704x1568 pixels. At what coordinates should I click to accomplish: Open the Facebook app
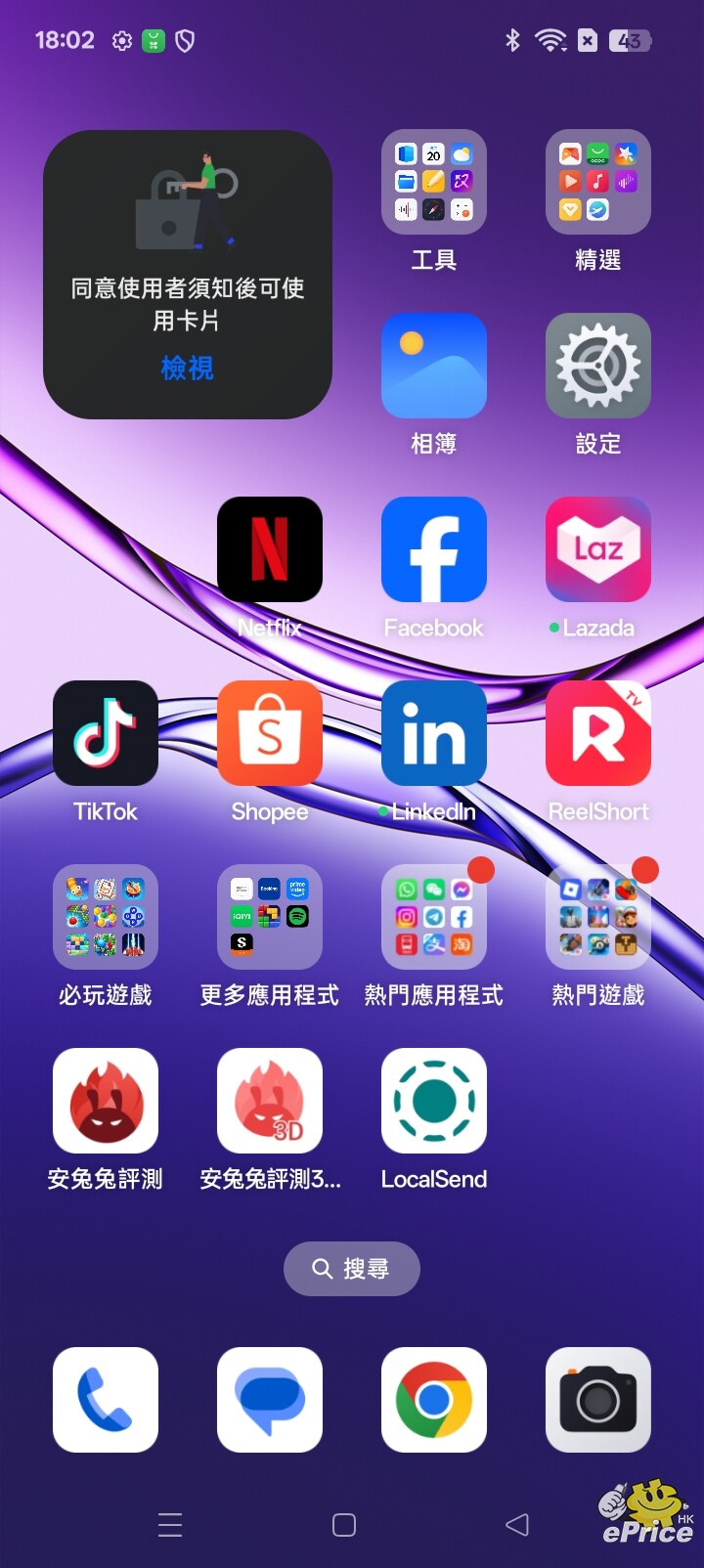pos(434,549)
